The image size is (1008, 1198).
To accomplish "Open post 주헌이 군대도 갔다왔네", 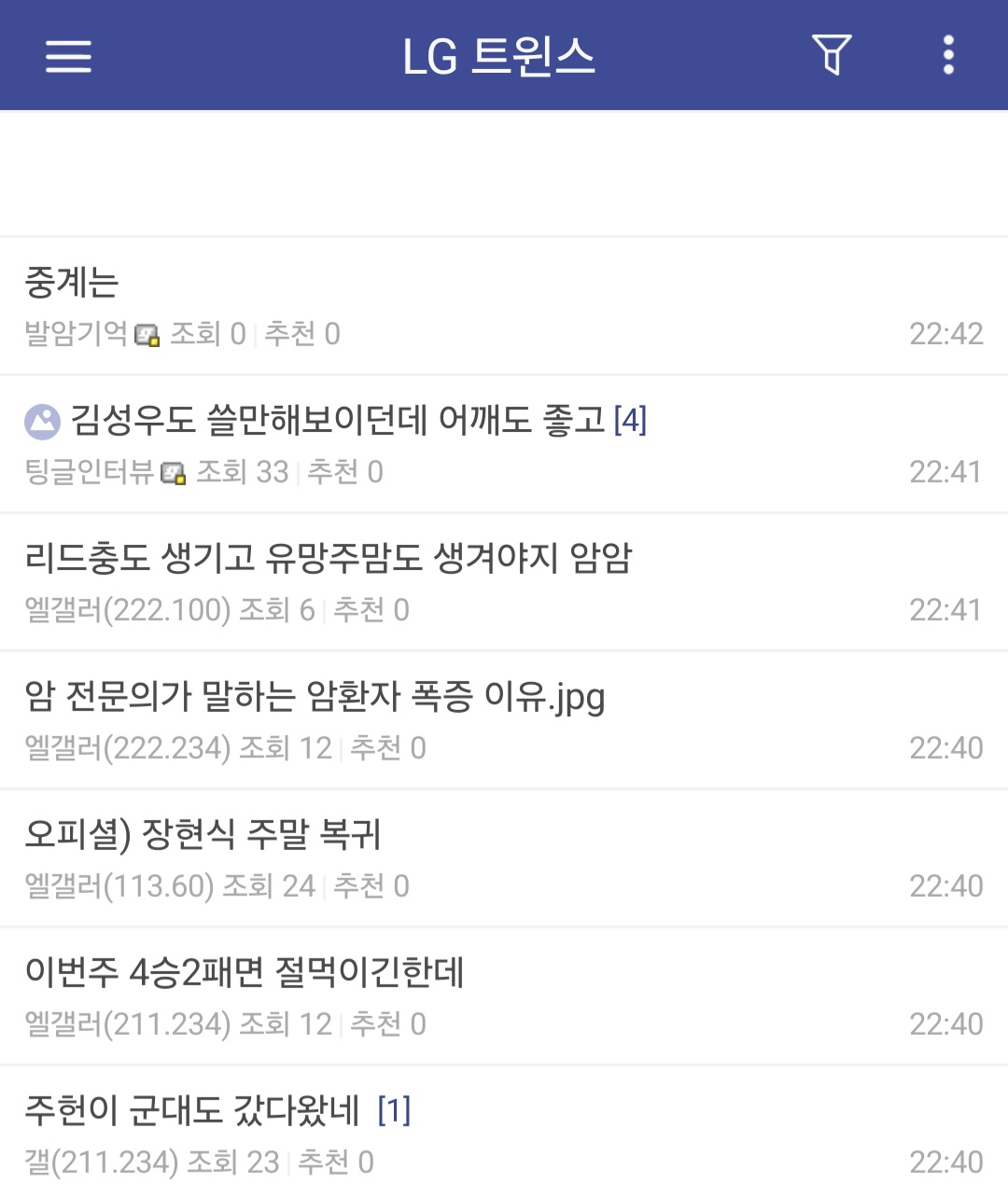I will [192, 1111].
